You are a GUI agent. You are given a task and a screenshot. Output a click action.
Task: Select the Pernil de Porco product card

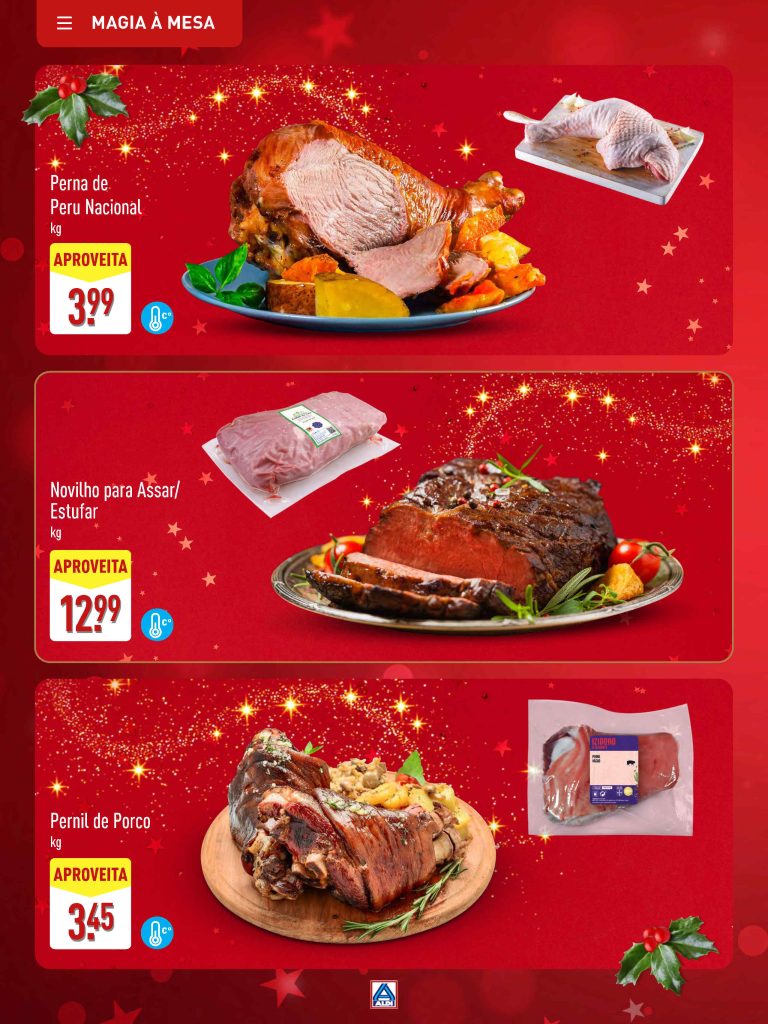384,824
